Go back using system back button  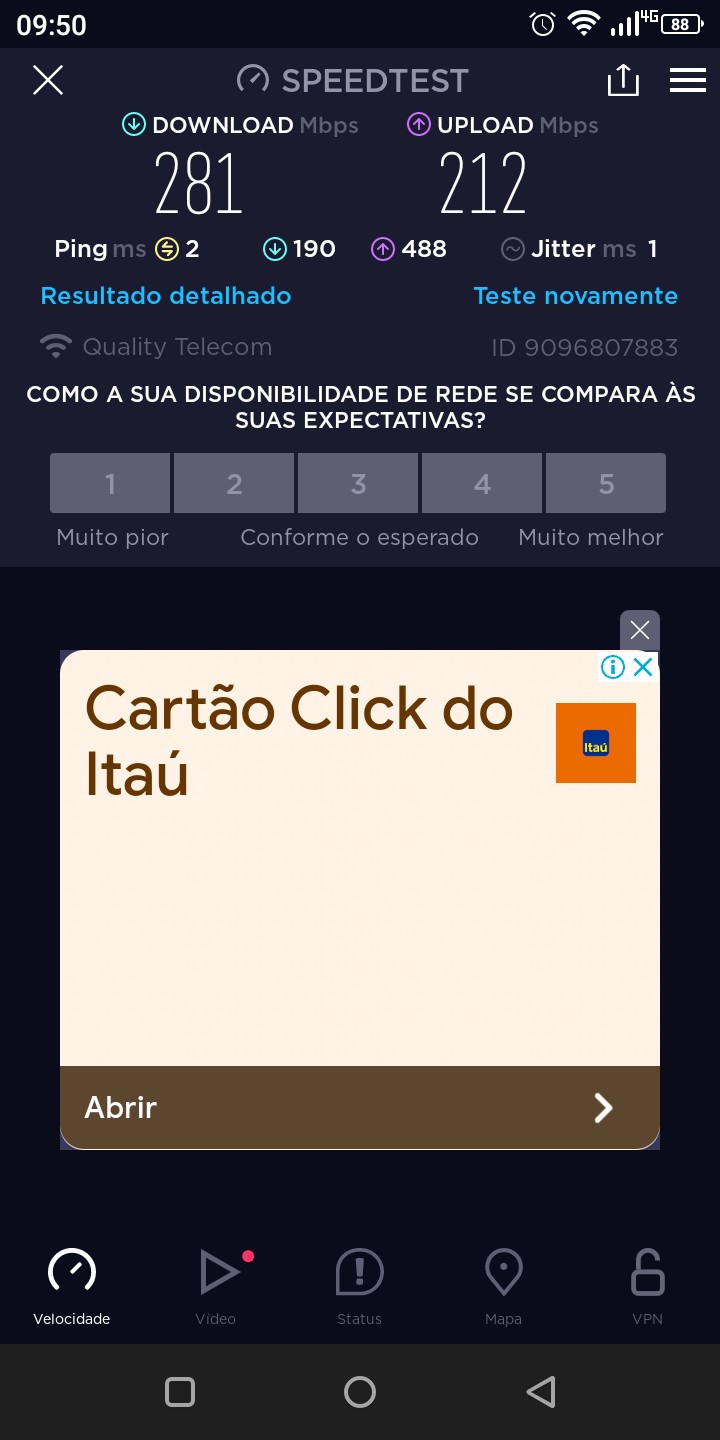(x=540, y=1392)
